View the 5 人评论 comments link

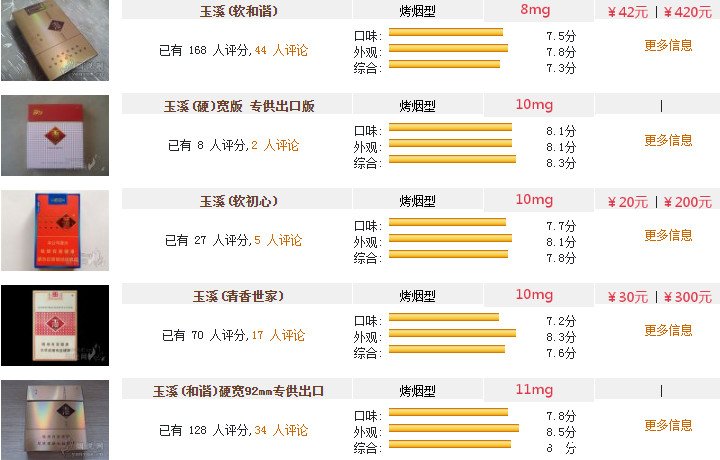[277, 240]
